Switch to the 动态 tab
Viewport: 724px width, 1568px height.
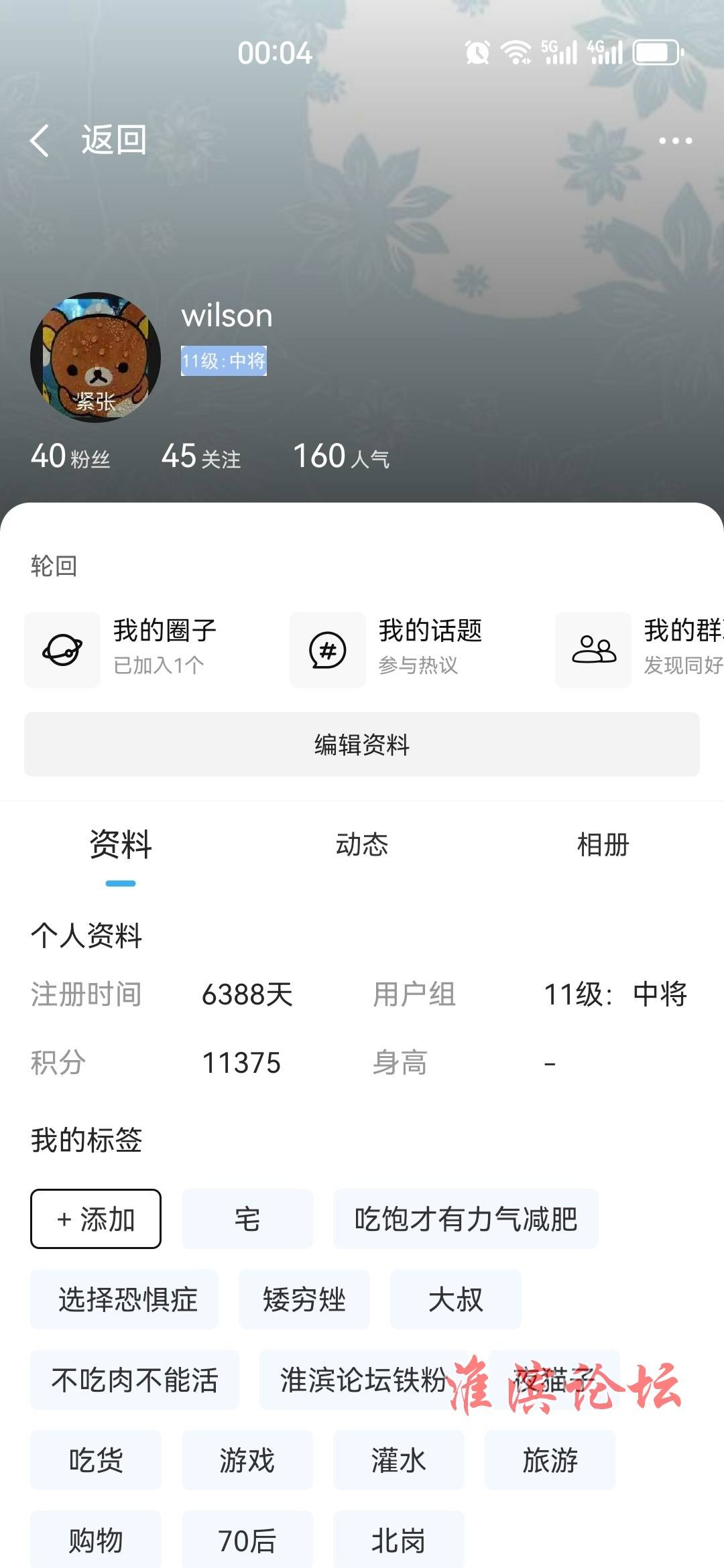click(x=362, y=845)
